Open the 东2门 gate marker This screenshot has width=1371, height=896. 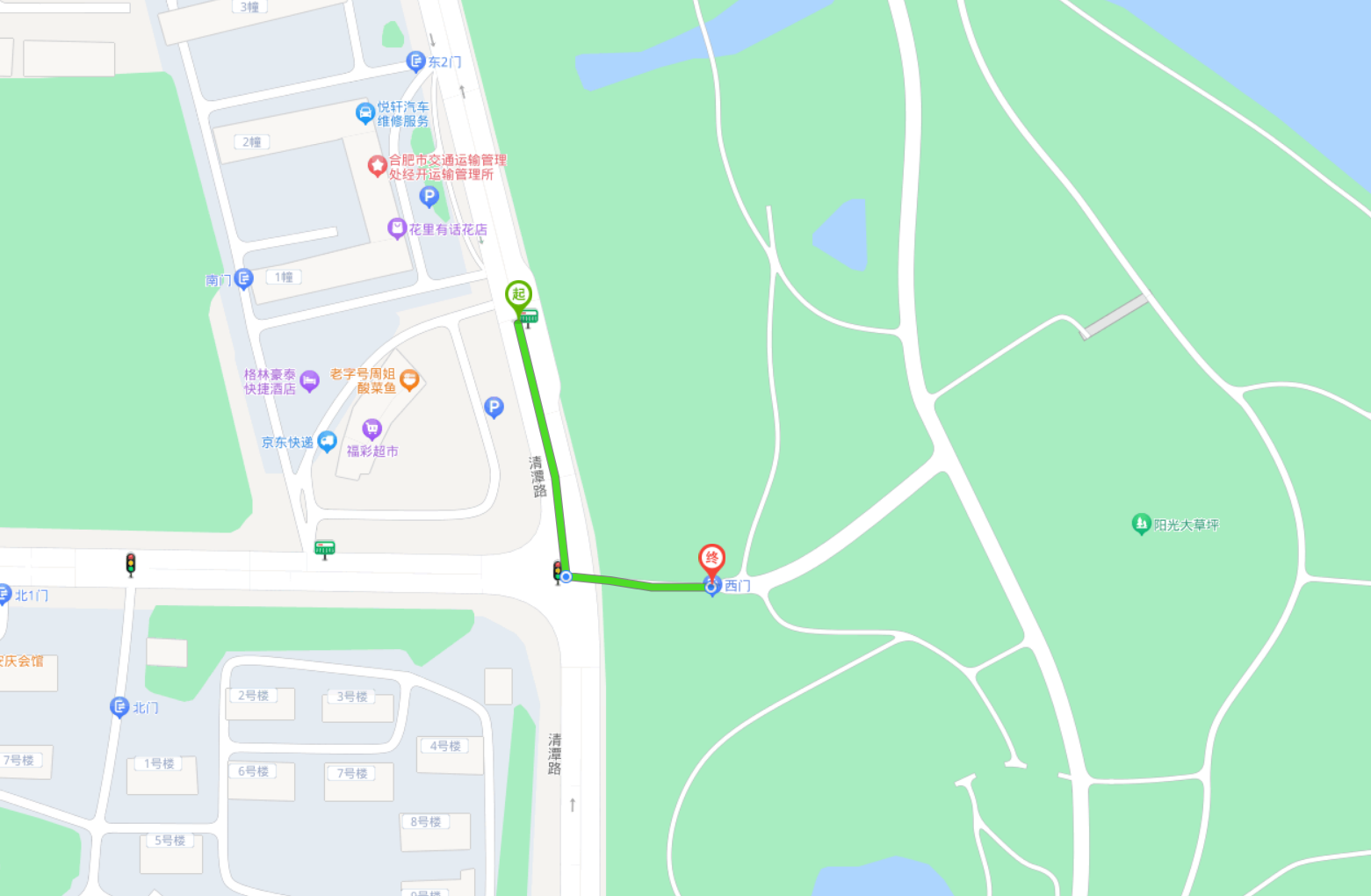[415, 61]
